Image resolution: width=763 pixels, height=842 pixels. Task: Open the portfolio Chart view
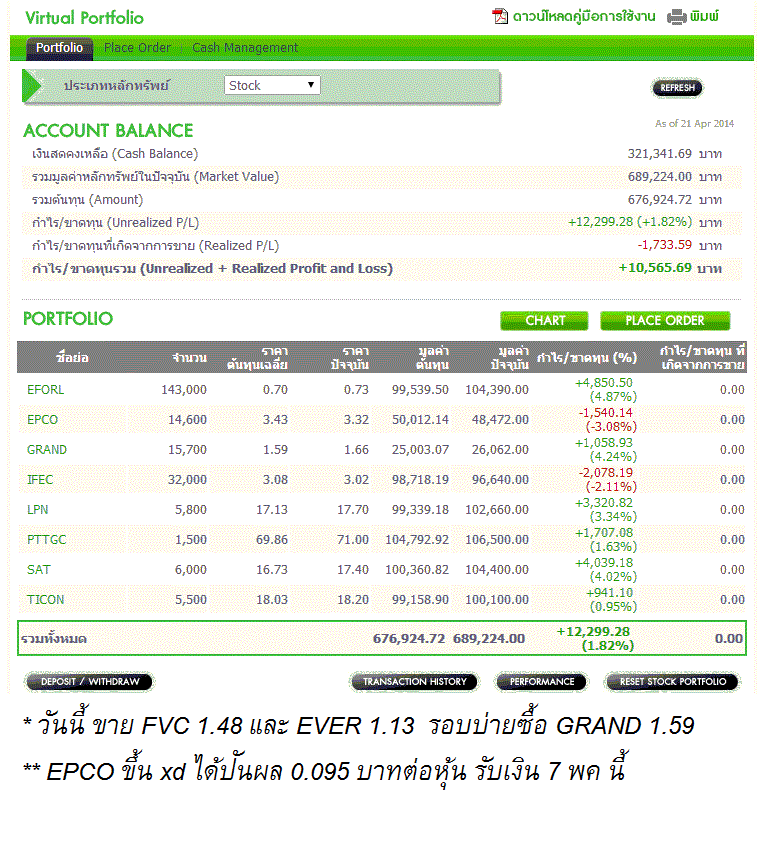(x=545, y=321)
